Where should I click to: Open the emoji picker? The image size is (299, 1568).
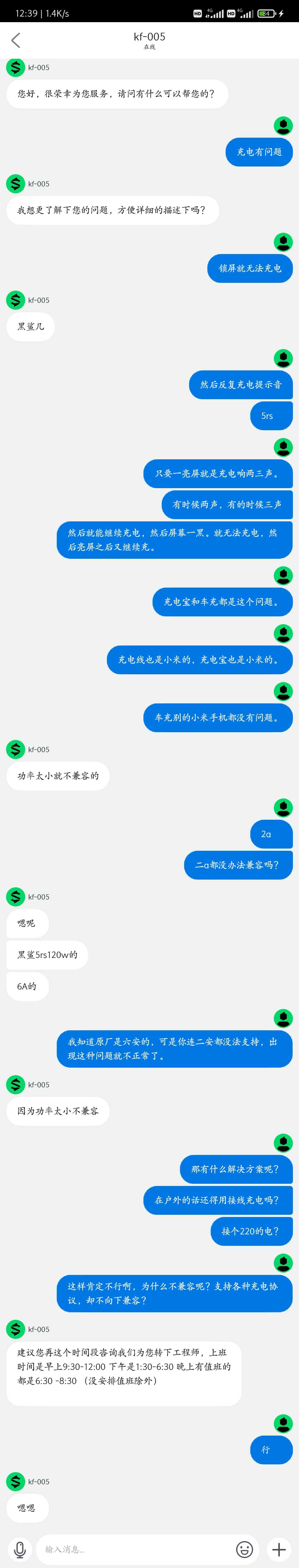pos(244,1549)
